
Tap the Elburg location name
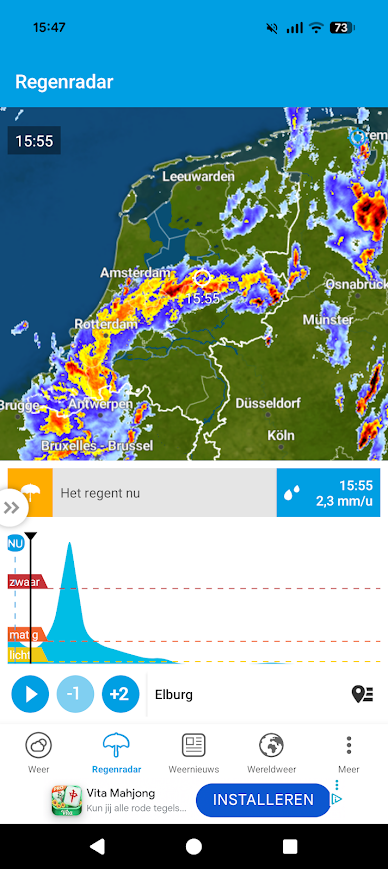coord(174,694)
